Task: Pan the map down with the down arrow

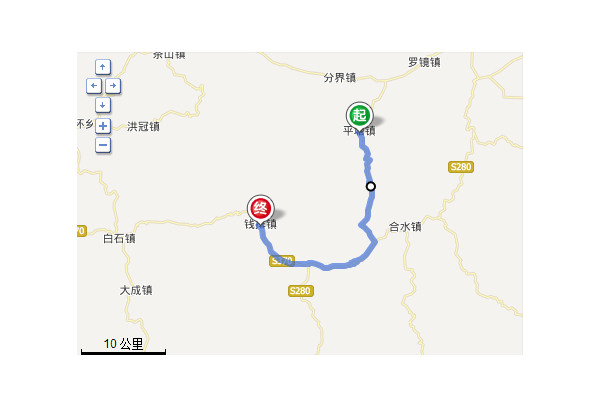Action: [103, 105]
